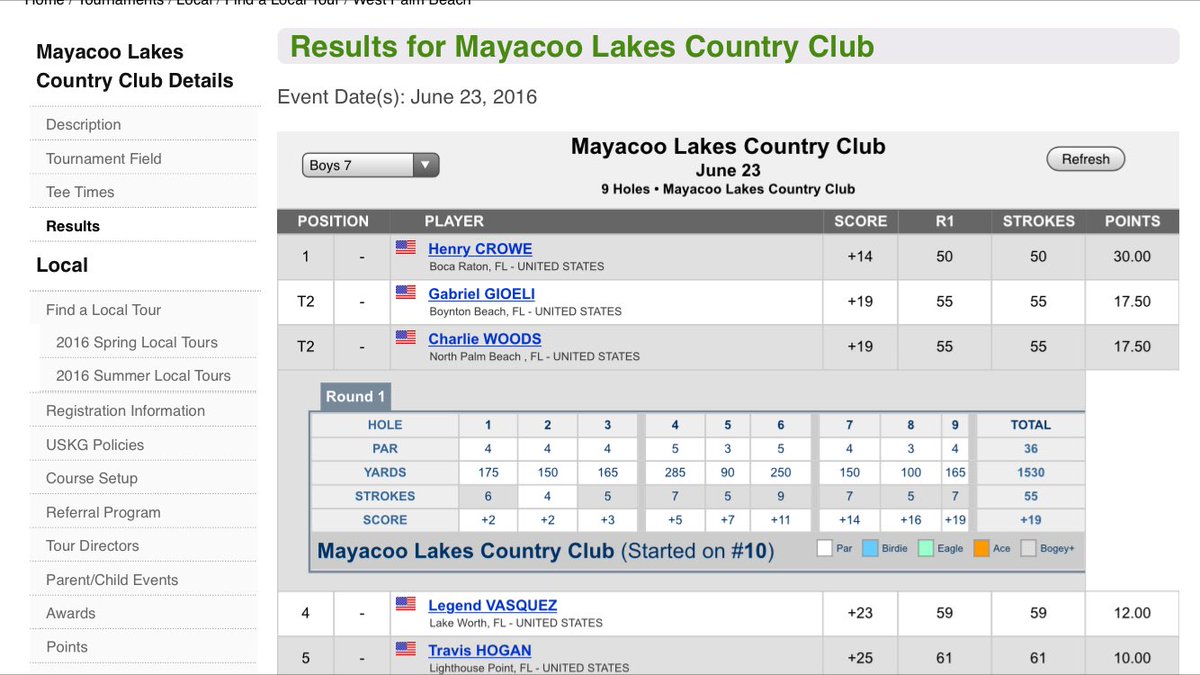Open Legend VASQUEZ's player link

(492, 605)
